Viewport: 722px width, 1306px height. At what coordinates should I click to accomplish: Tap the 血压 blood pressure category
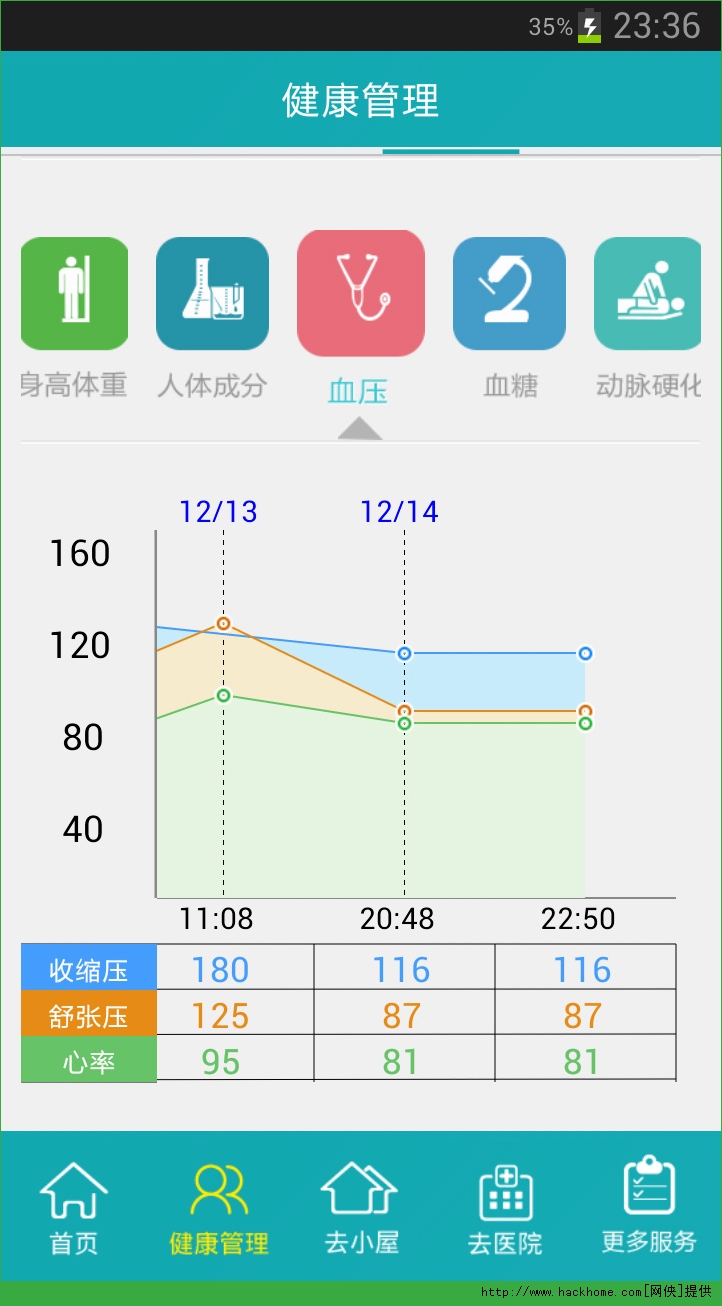(361, 294)
